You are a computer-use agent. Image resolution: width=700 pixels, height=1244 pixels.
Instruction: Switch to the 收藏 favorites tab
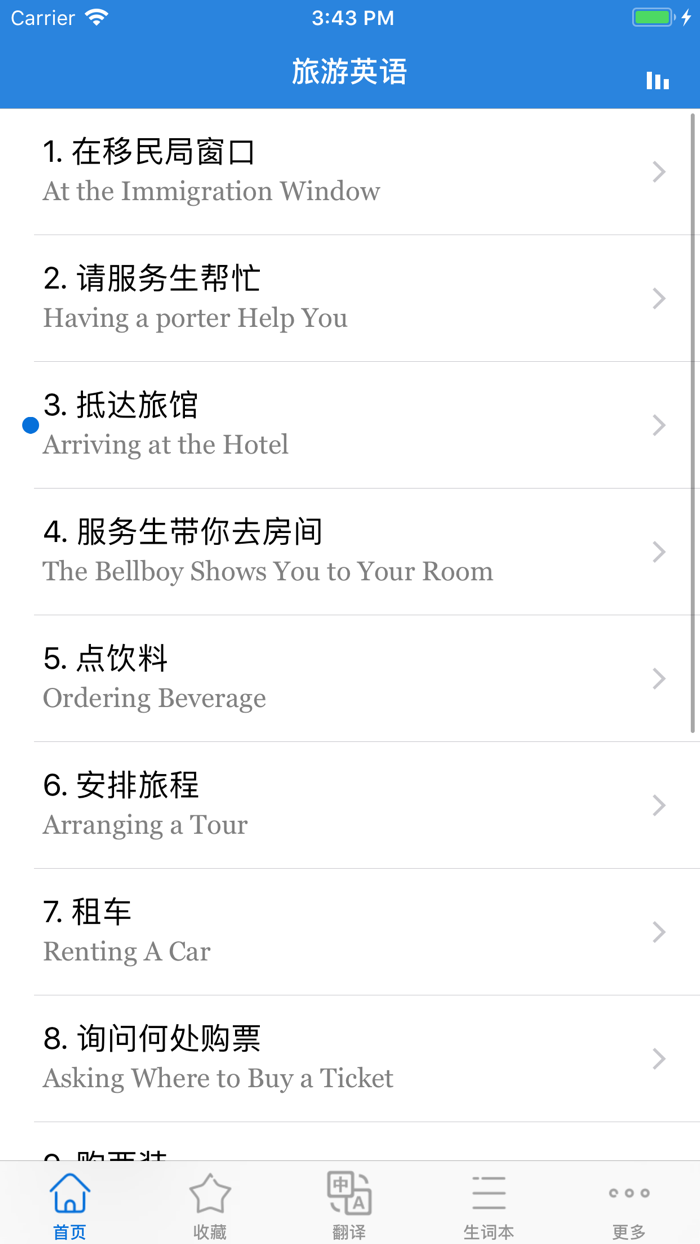[210, 1204]
